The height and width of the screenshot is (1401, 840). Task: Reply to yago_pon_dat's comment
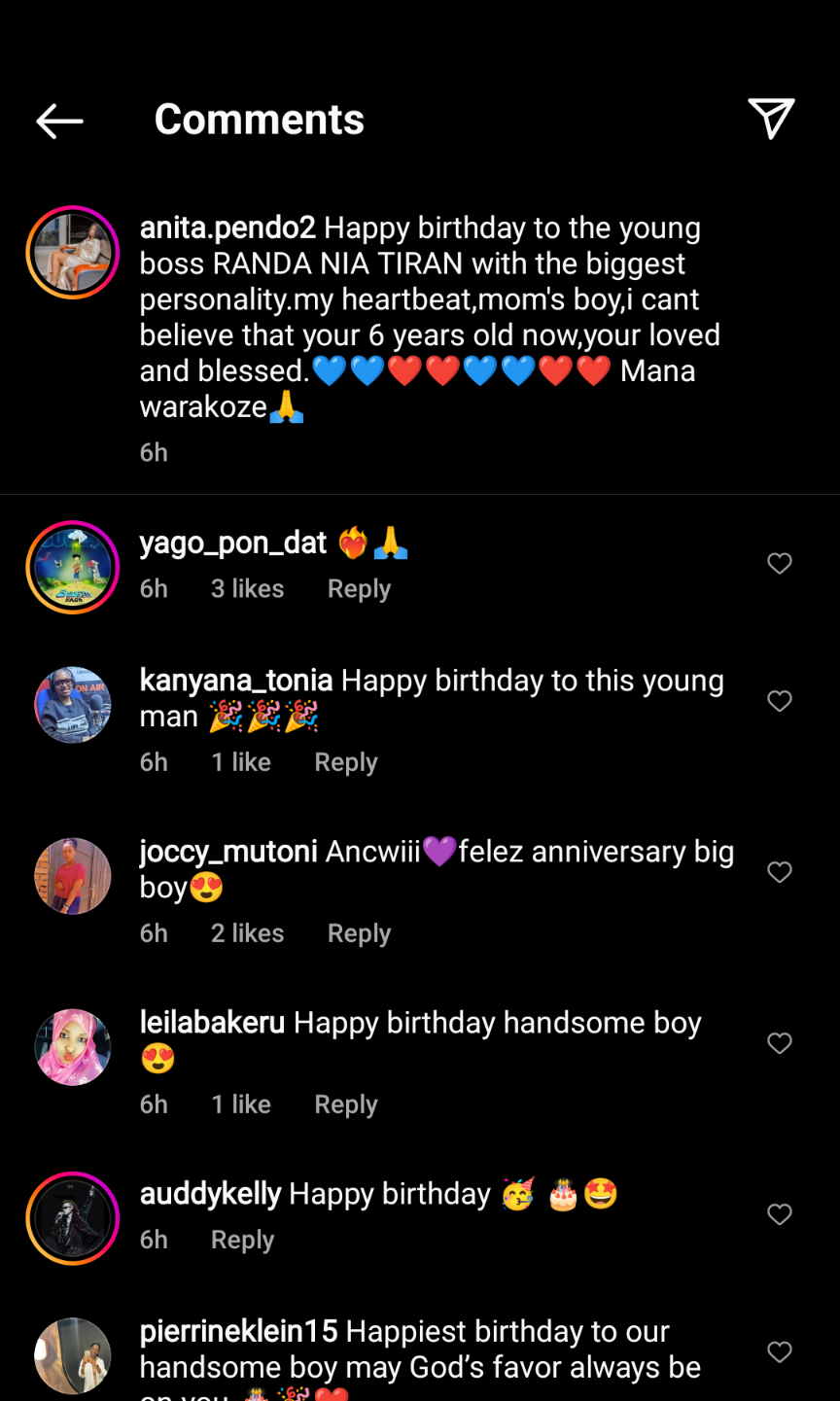359,589
